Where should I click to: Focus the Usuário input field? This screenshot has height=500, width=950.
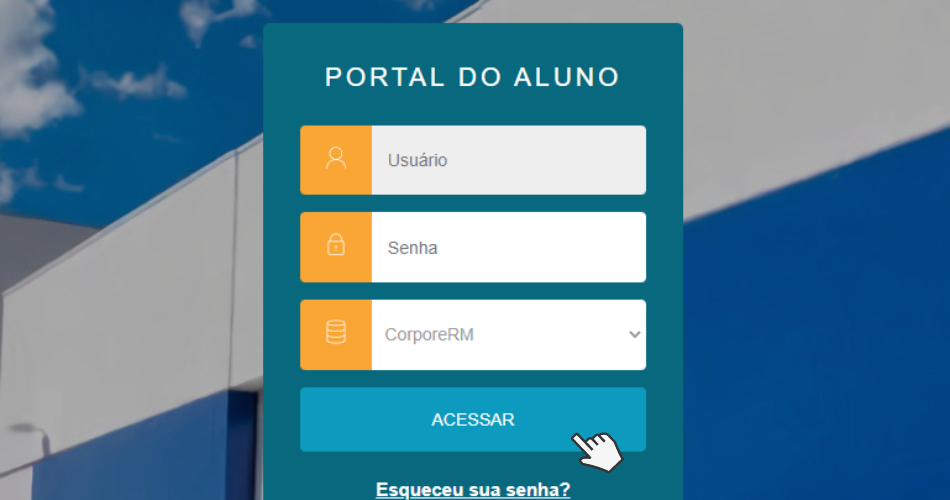508,160
